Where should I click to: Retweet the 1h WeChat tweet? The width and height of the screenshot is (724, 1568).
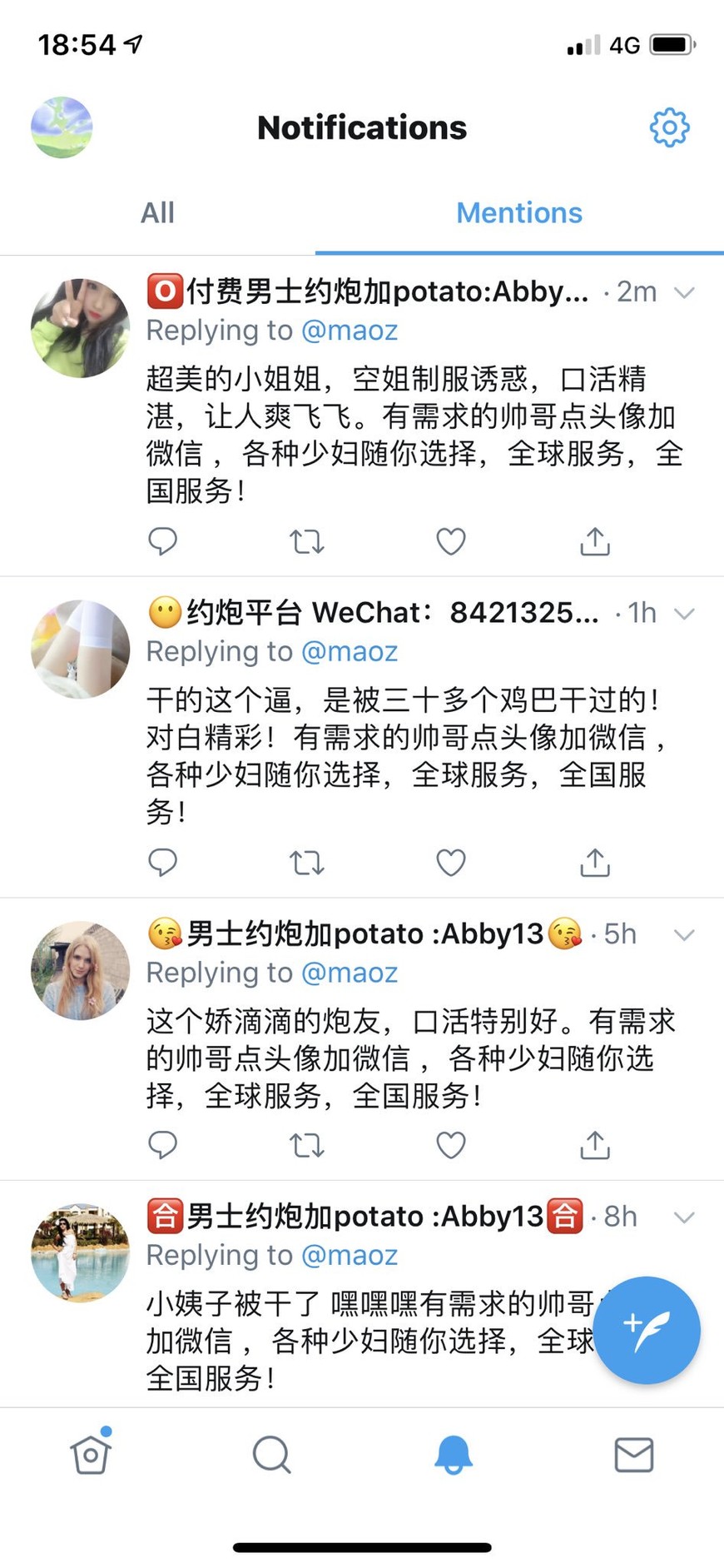pyautogui.click(x=306, y=863)
